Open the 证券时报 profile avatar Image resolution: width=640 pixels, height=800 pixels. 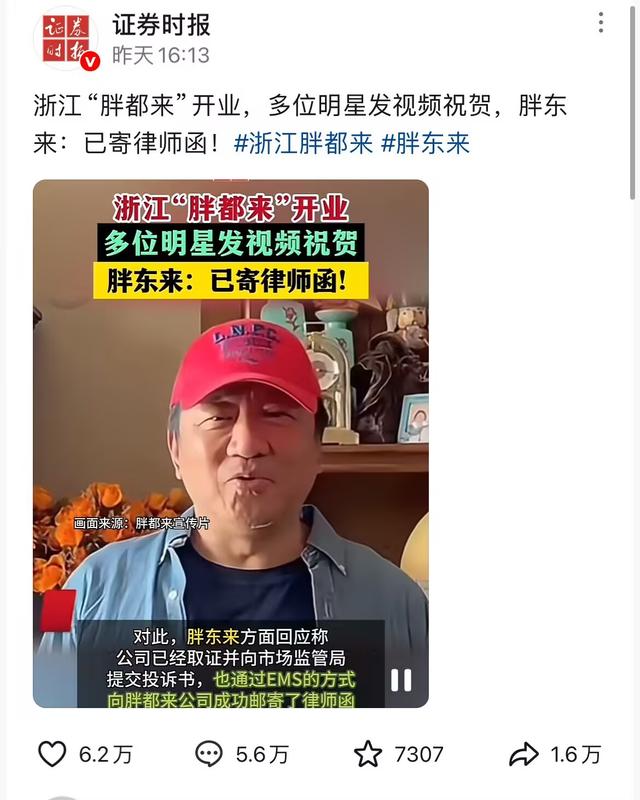[x=65, y=38]
